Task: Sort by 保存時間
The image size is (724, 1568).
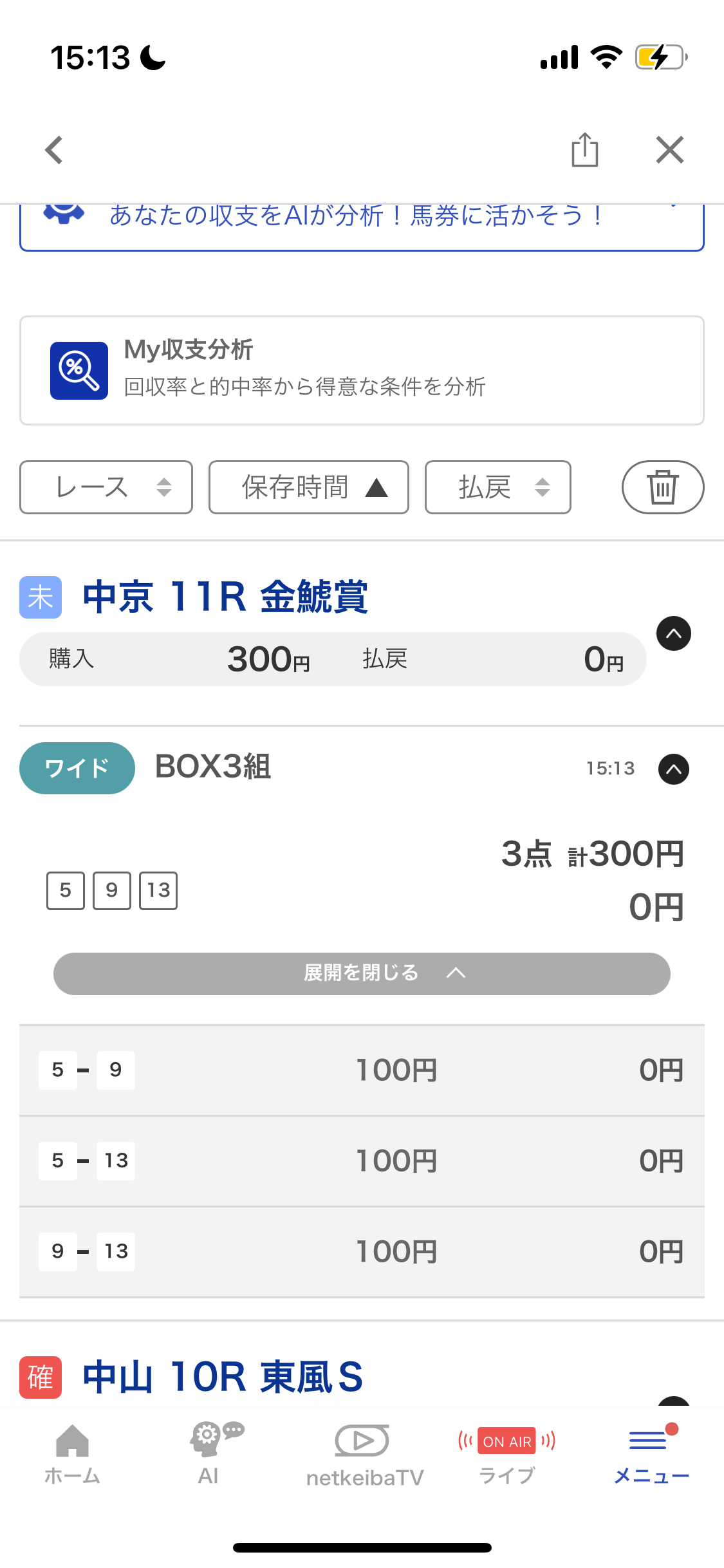Action: [x=308, y=487]
